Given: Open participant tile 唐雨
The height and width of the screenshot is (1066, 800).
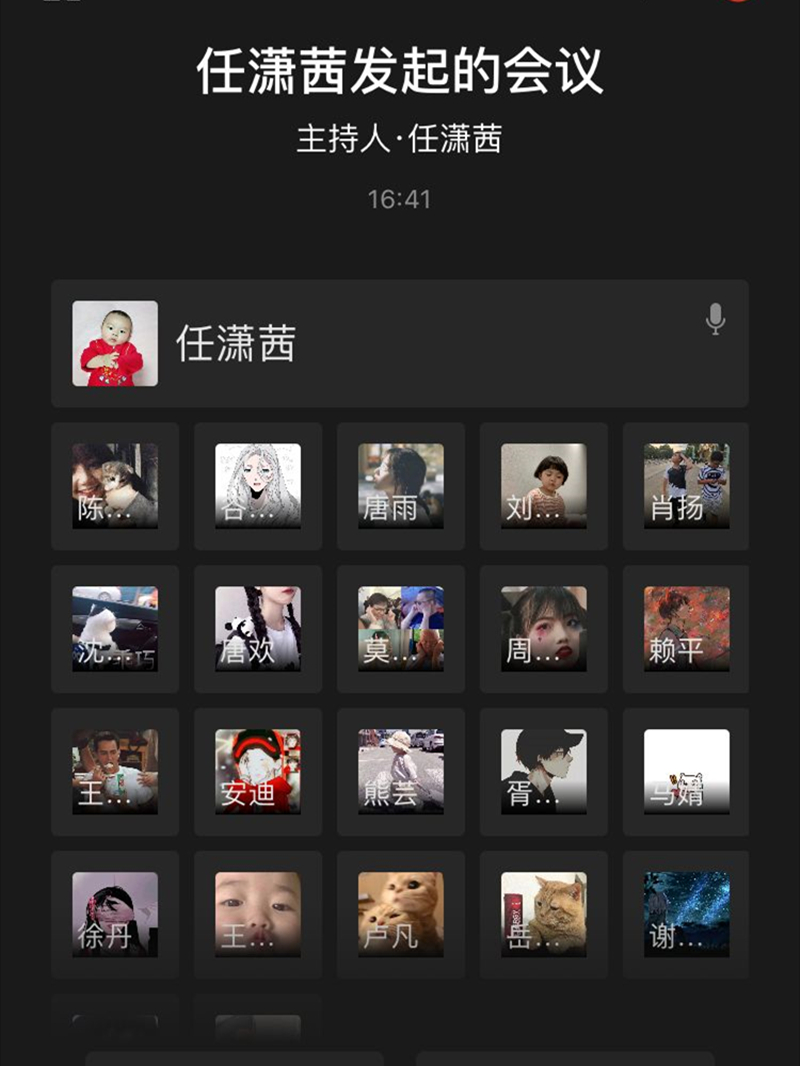Looking at the screenshot, I should (x=401, y=486).
